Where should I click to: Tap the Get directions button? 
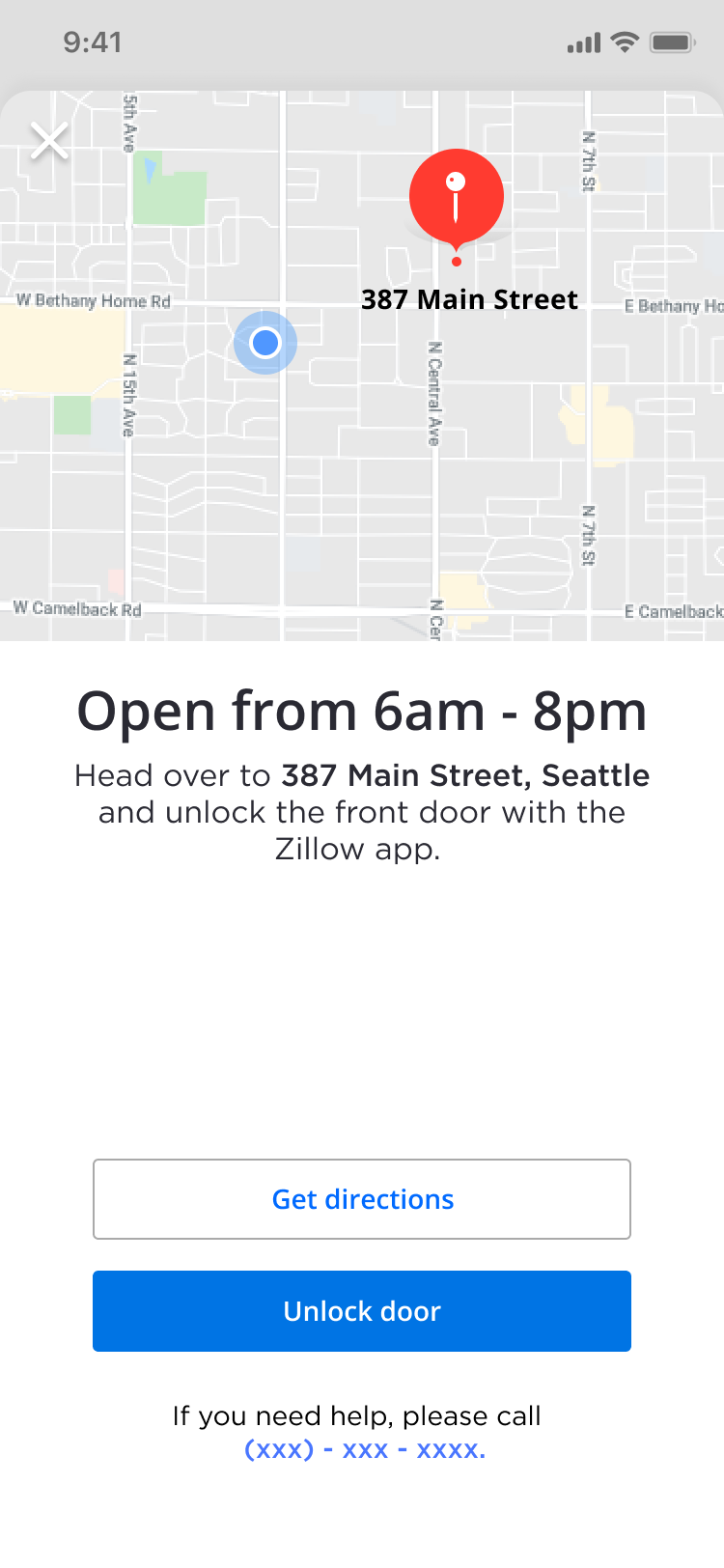pos(362,1199)
